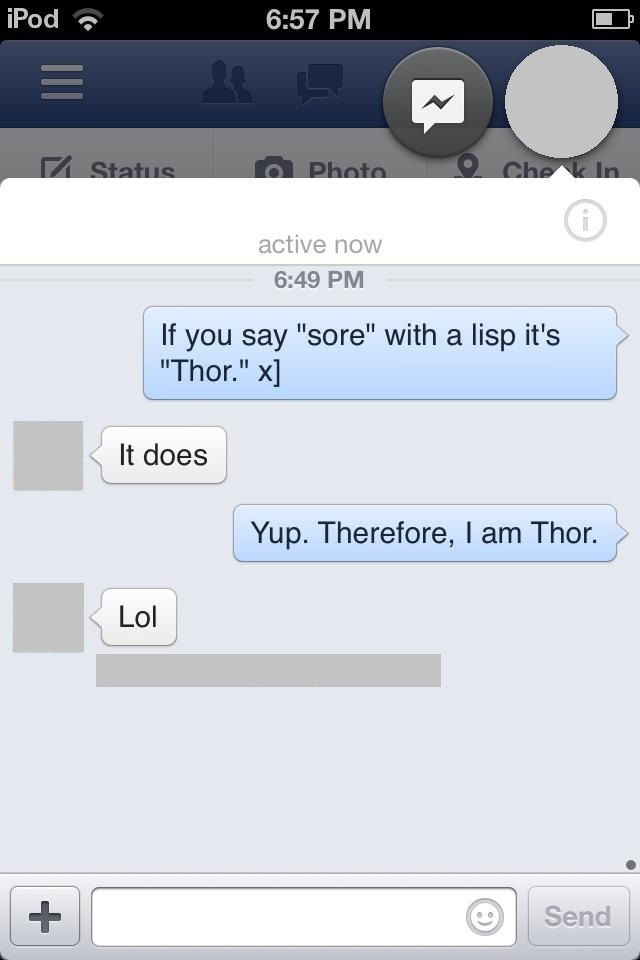Screen dimensions: 640x960
Task: Open the emoji smiley picker
Action: 485,917
